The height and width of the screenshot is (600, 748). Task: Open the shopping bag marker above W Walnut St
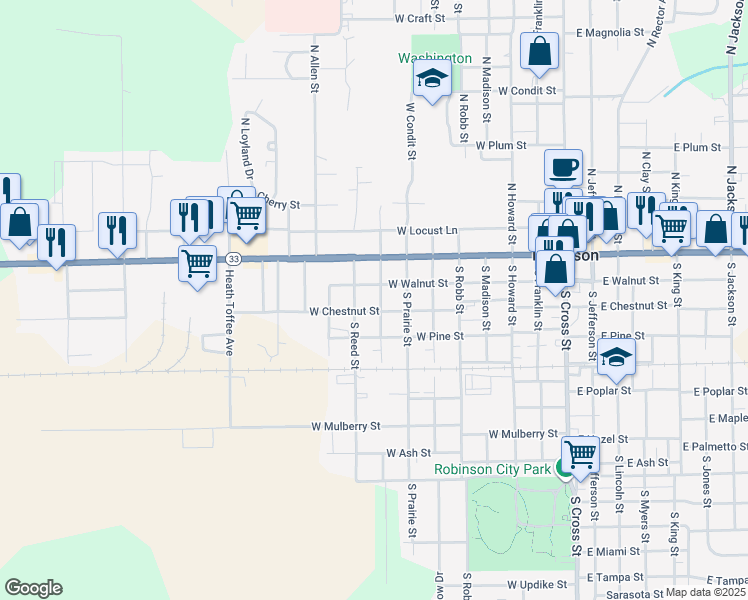tap(555, 269)
